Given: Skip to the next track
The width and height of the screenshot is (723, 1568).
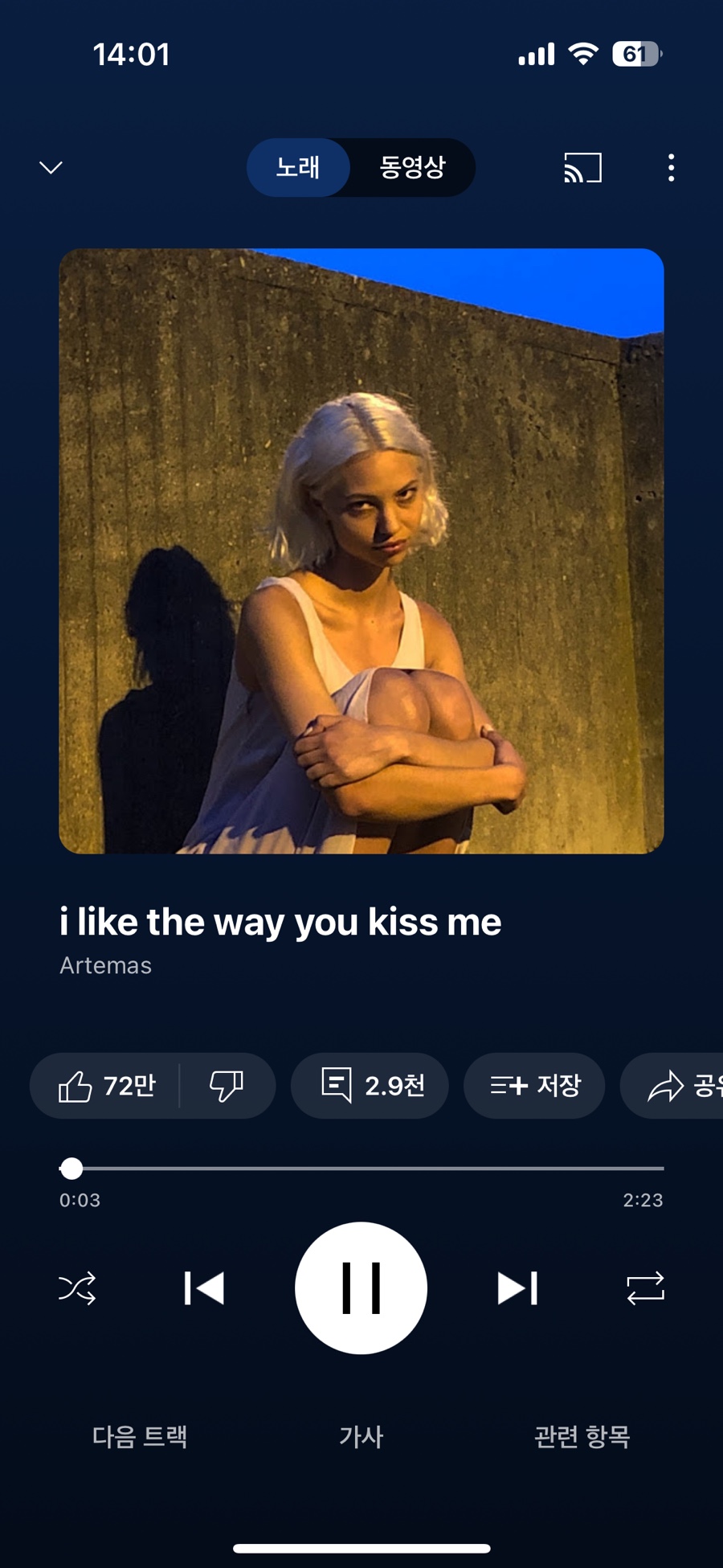Looking at the screenshot, I should point(517,1288).
